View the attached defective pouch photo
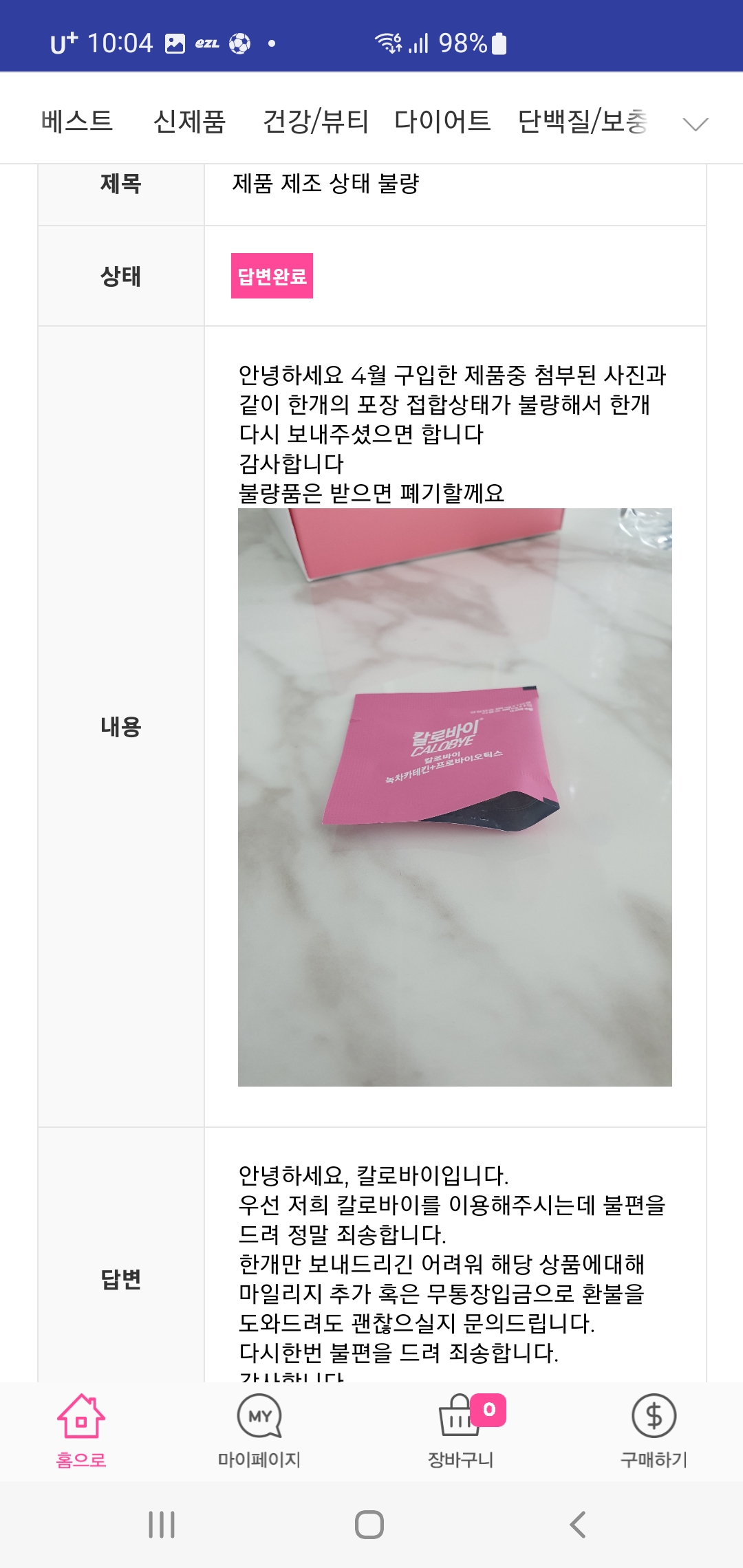Screen dimensions: 743x1568 [x=455, y=797]
